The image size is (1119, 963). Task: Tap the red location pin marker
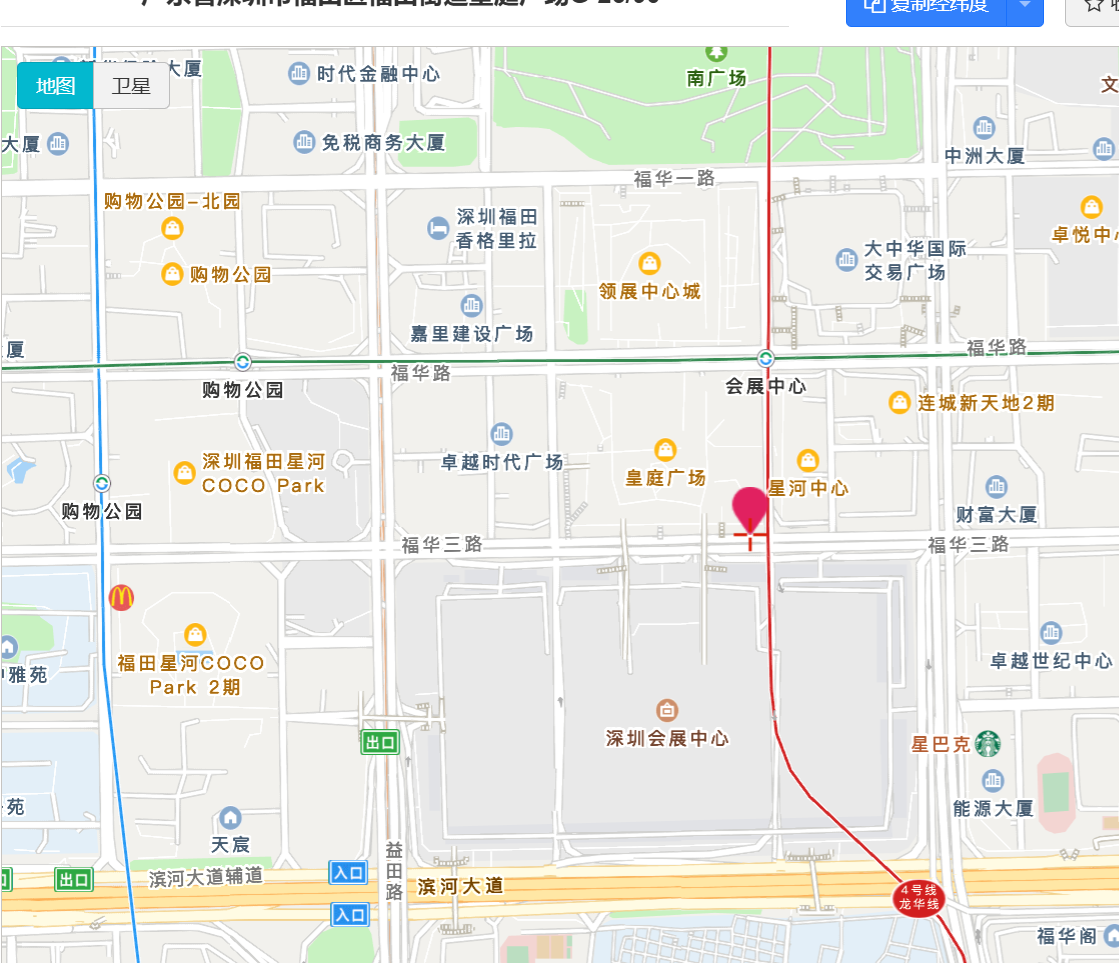(x=751, y=509)
